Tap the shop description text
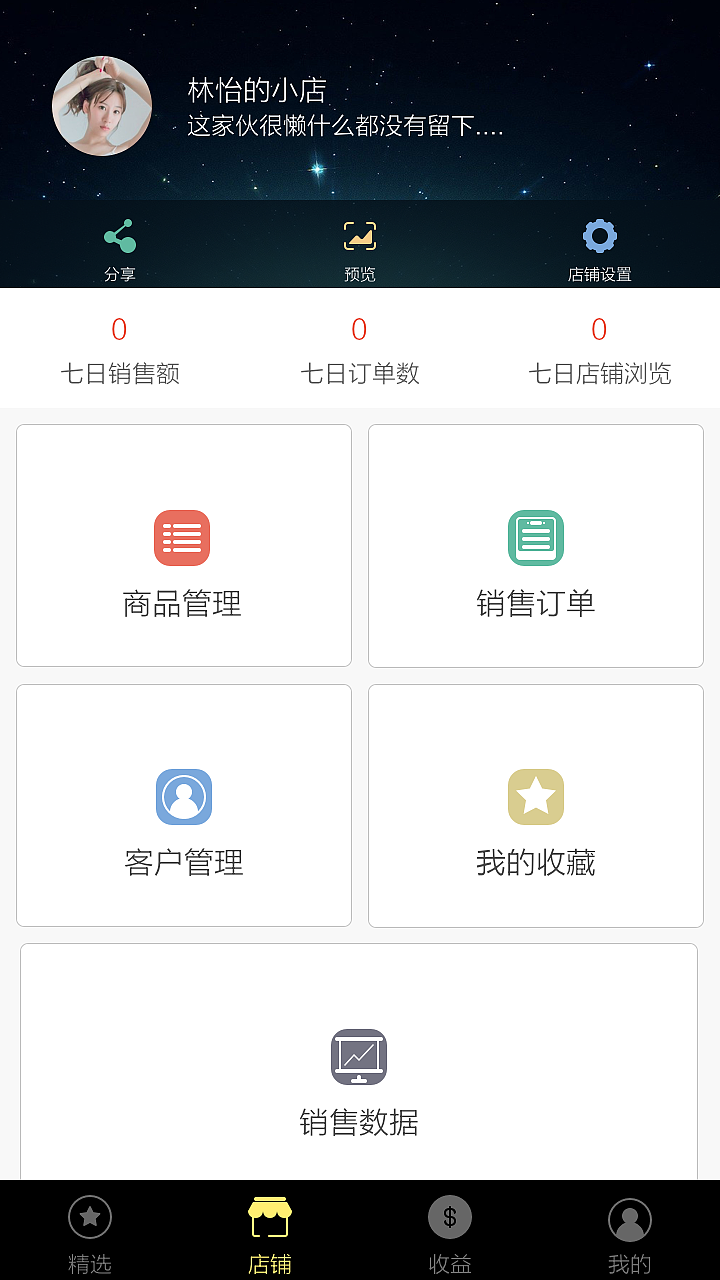The image size is (720, 1280). point(342,128)
